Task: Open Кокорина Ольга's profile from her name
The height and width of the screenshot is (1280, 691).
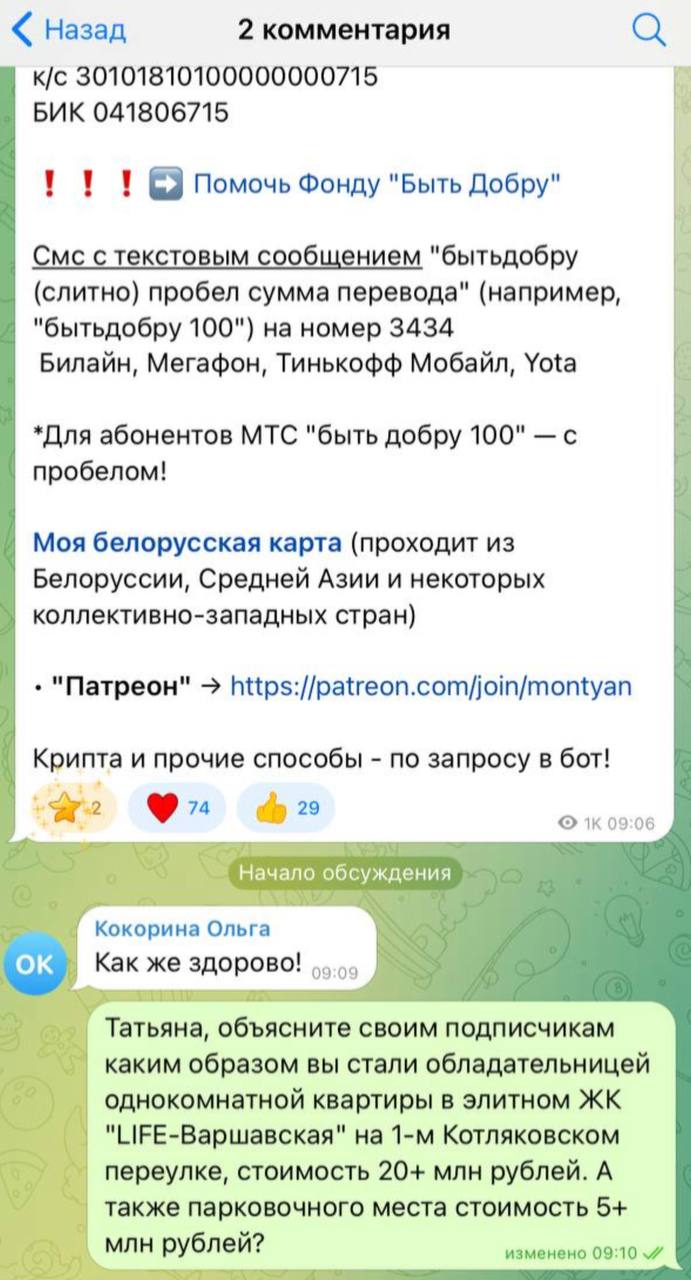Action: pyautogui.click(x=182, y=929)
